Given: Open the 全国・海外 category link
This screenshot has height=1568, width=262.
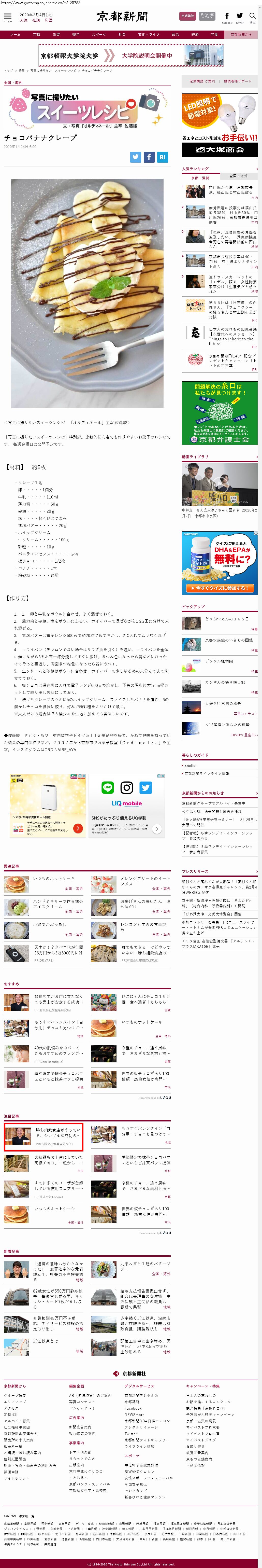Looking at the screenshot, I should tap(13, 83).
